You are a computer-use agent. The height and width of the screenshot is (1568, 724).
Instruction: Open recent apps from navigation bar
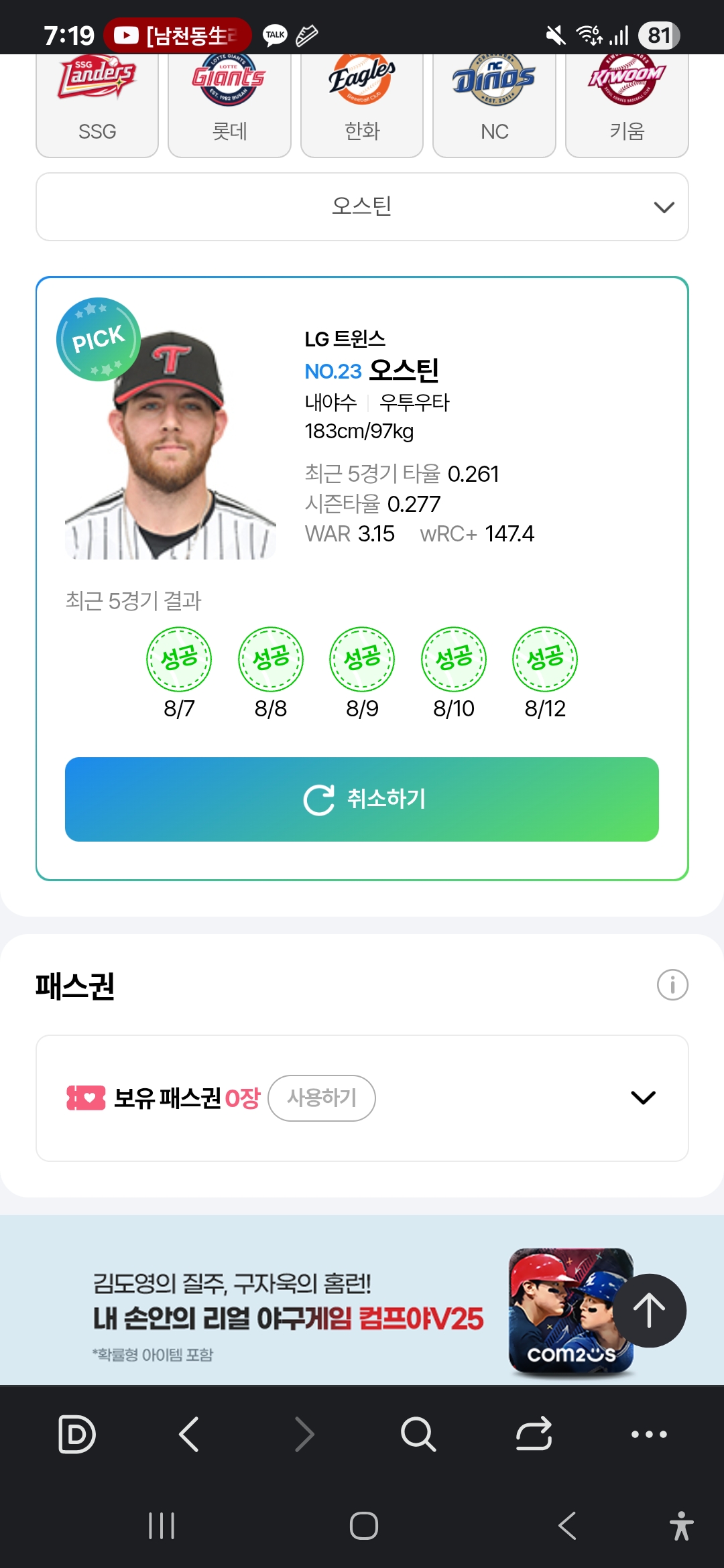162,1526
